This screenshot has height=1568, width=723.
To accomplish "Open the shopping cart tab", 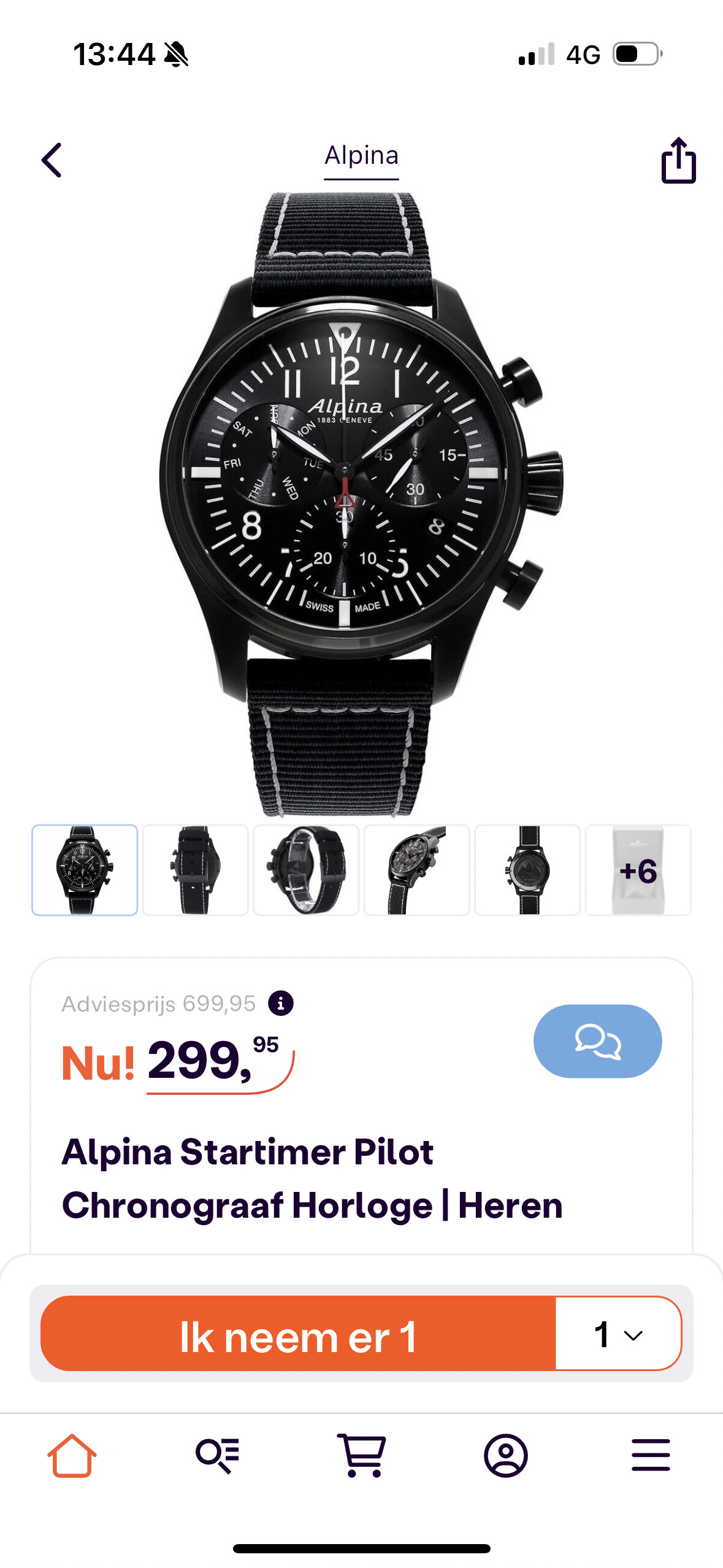I will click(362, 1456).
